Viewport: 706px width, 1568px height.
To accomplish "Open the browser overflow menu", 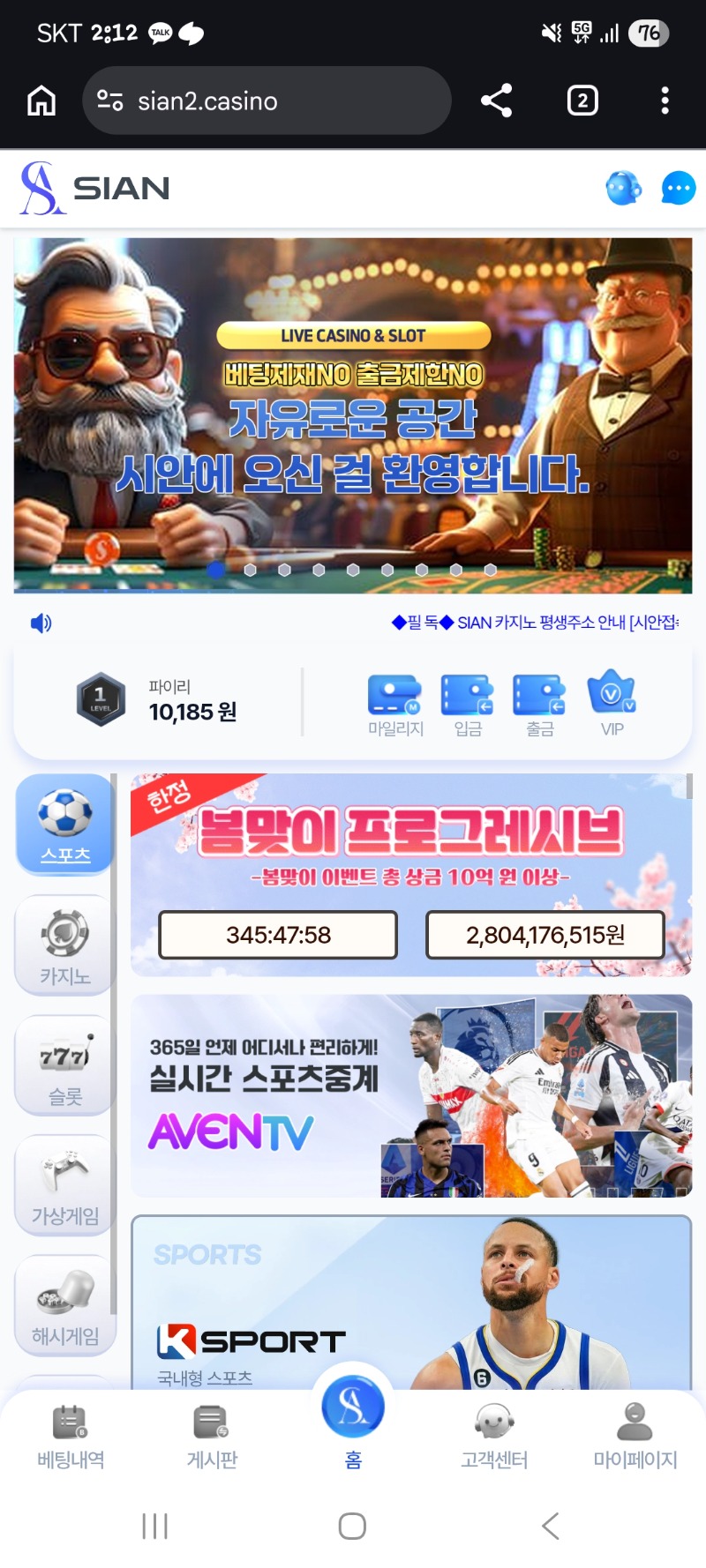I will pos(665,101).
